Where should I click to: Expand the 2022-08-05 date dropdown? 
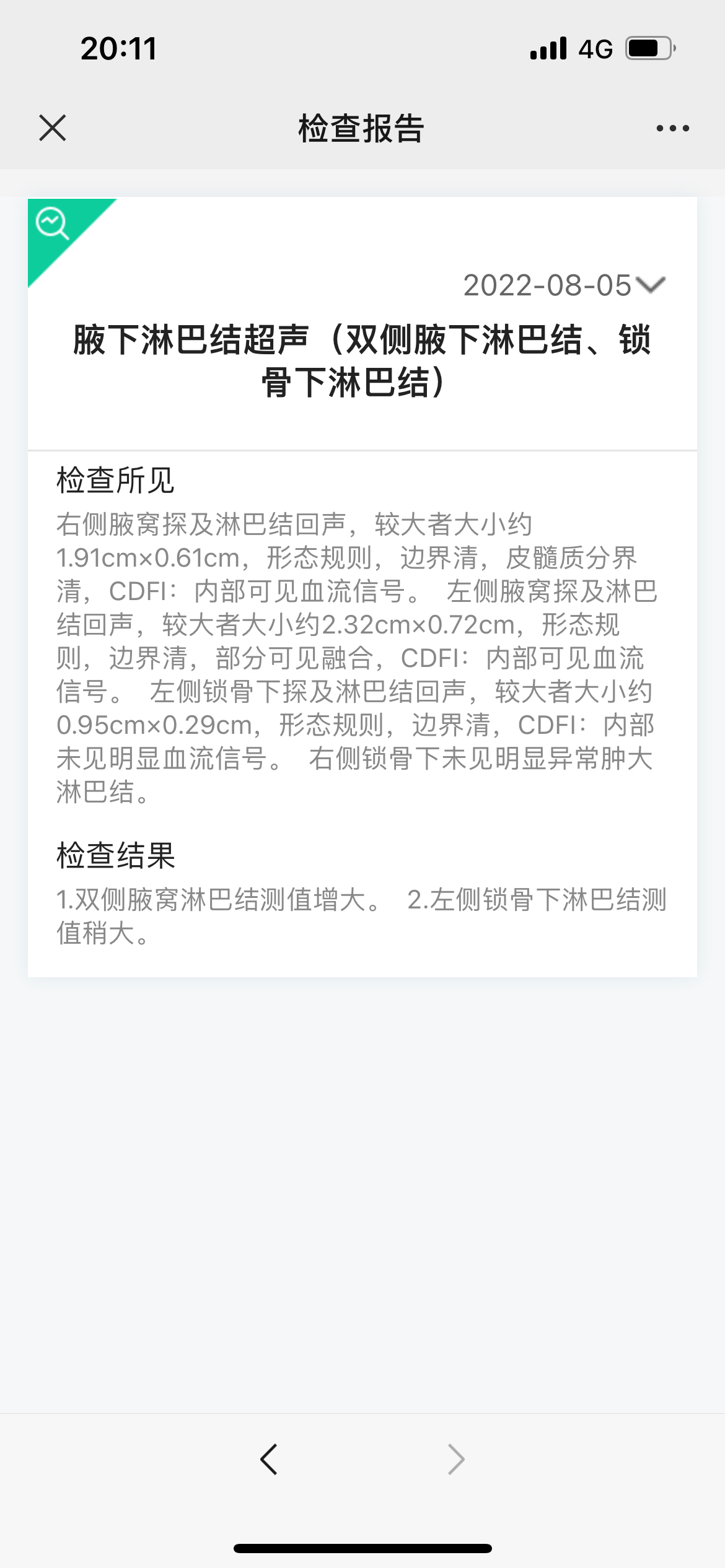tap(564, 285)
